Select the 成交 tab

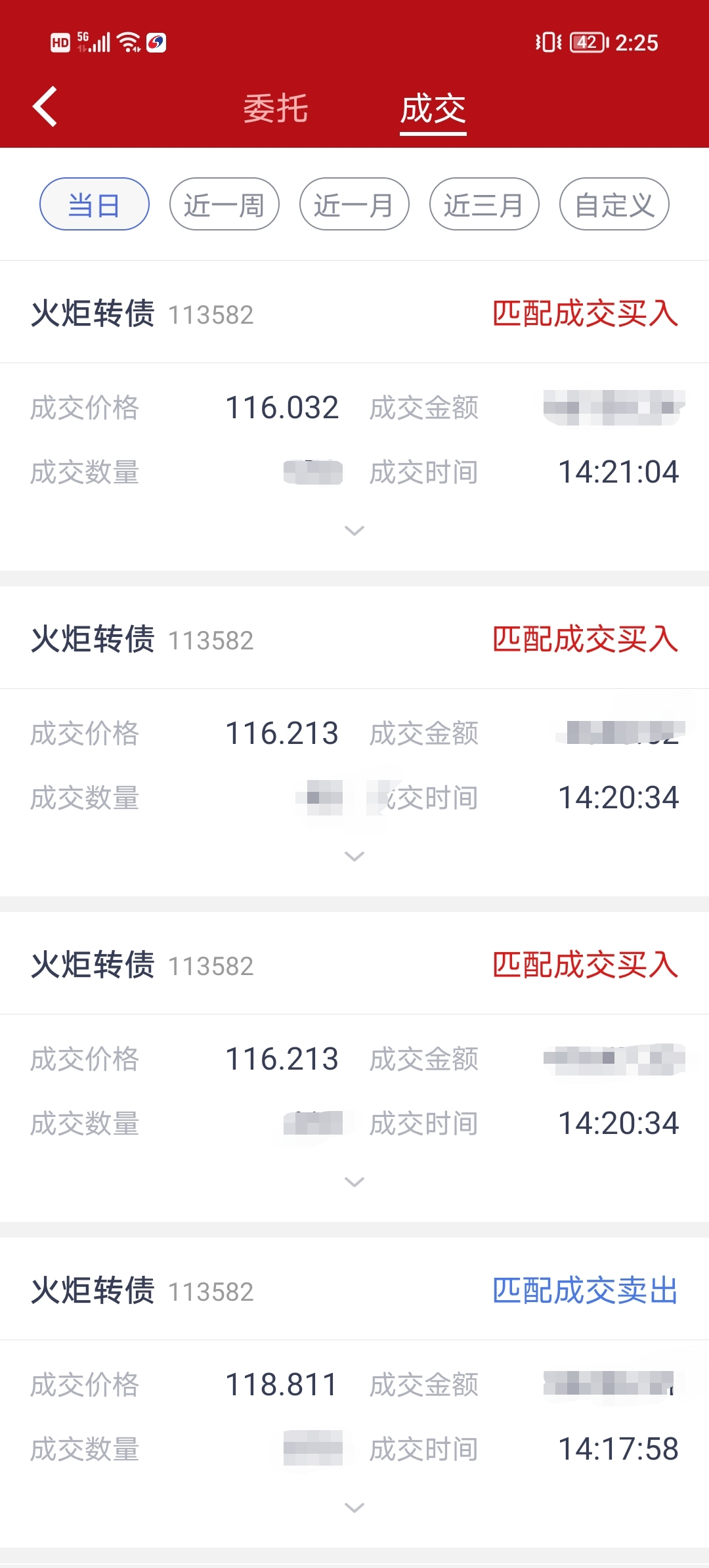[433, 108]
